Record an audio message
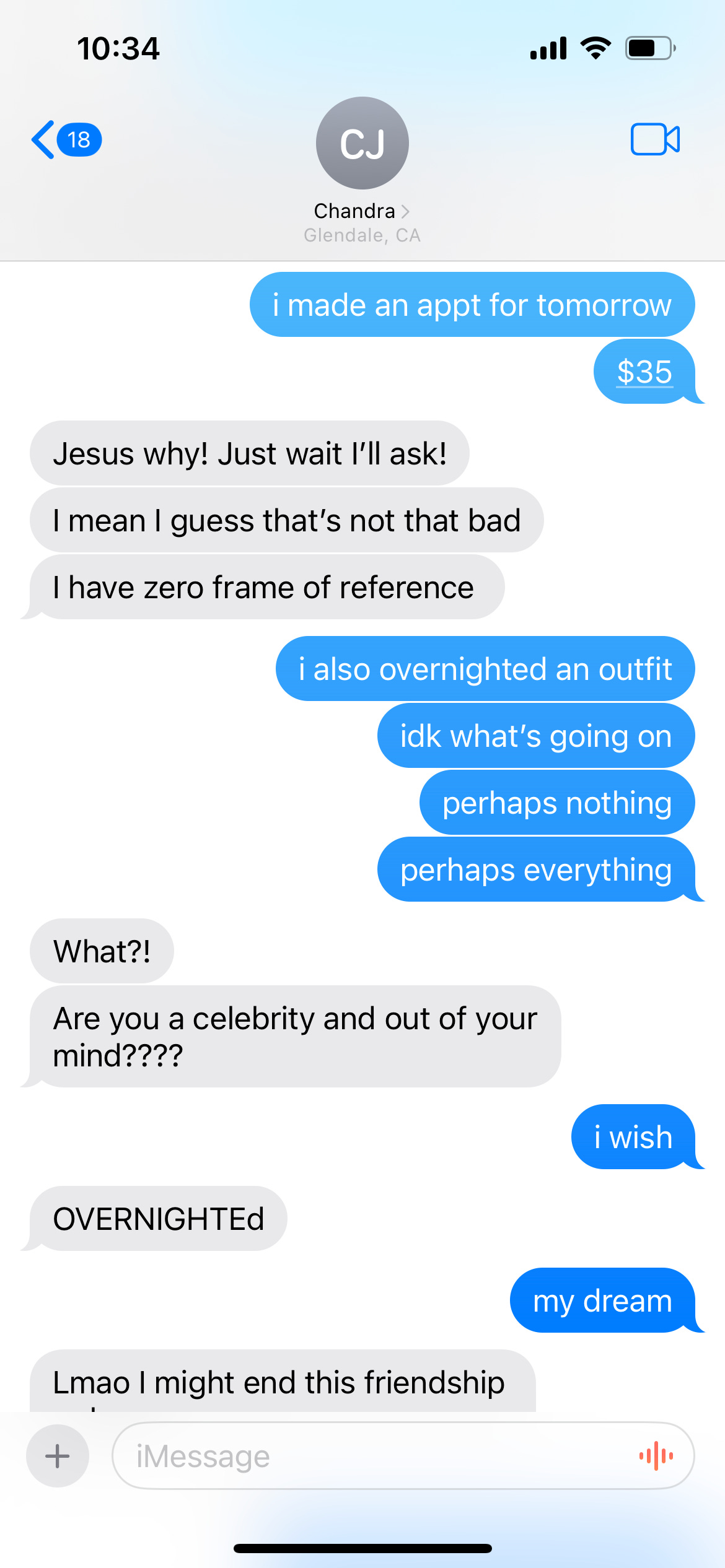 656,1456
